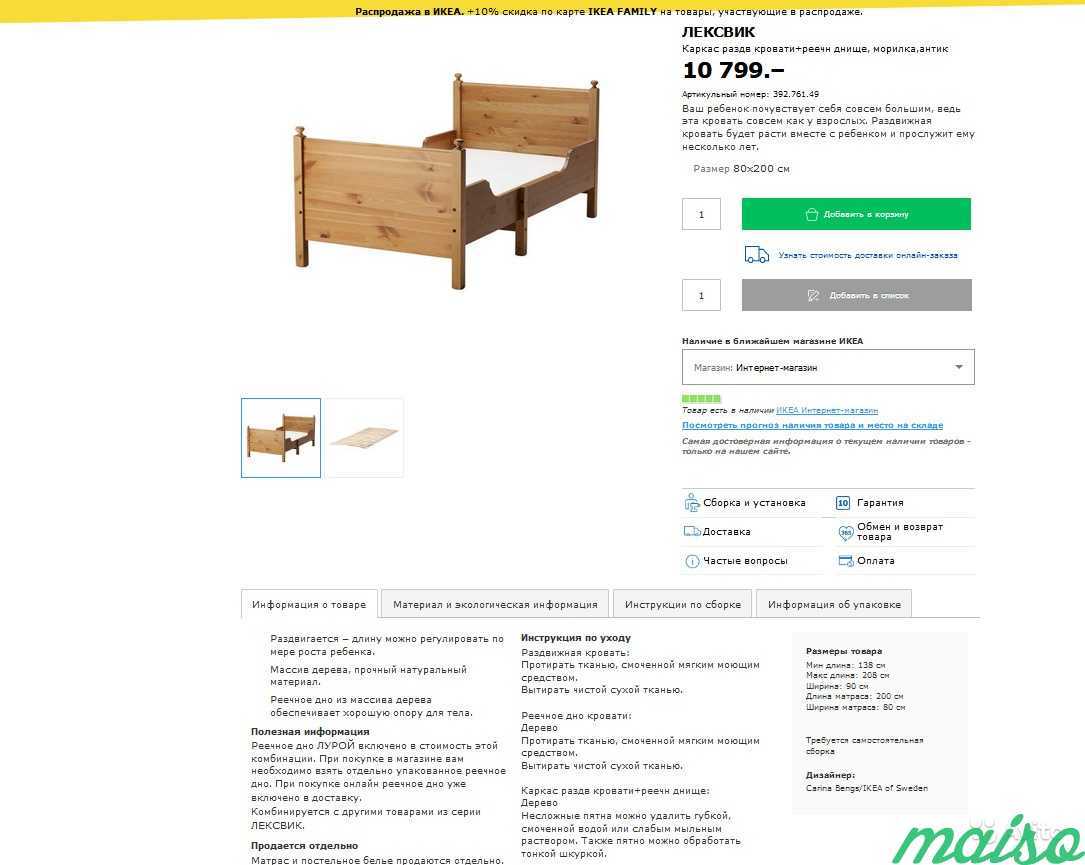Screen dimensions: 1085x865
Task: View stock availability forecast link
Action: coord(812,425)
